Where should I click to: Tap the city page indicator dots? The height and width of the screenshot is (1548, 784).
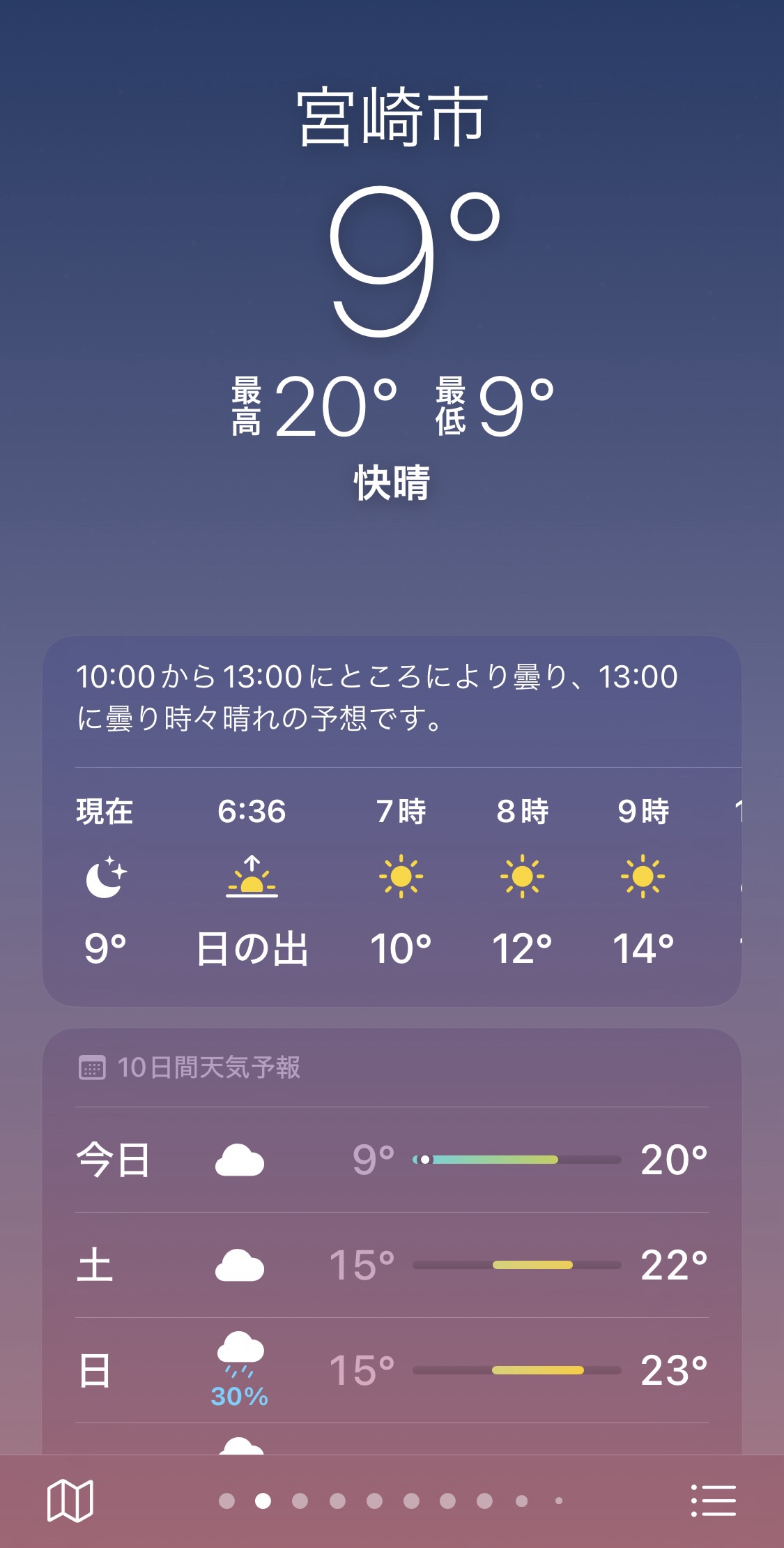point(392,1501)
